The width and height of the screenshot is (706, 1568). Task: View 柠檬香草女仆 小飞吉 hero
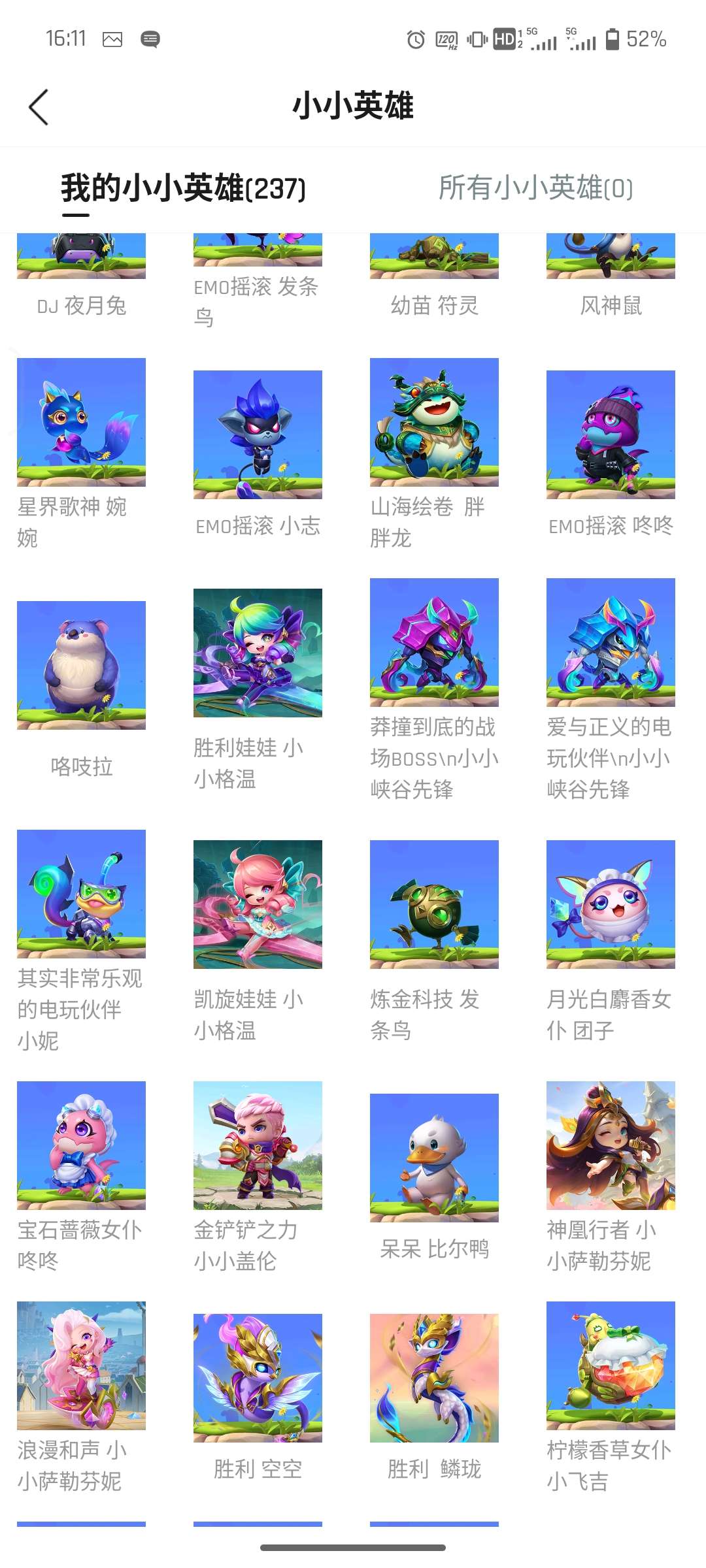click(x=611, y=1365)
